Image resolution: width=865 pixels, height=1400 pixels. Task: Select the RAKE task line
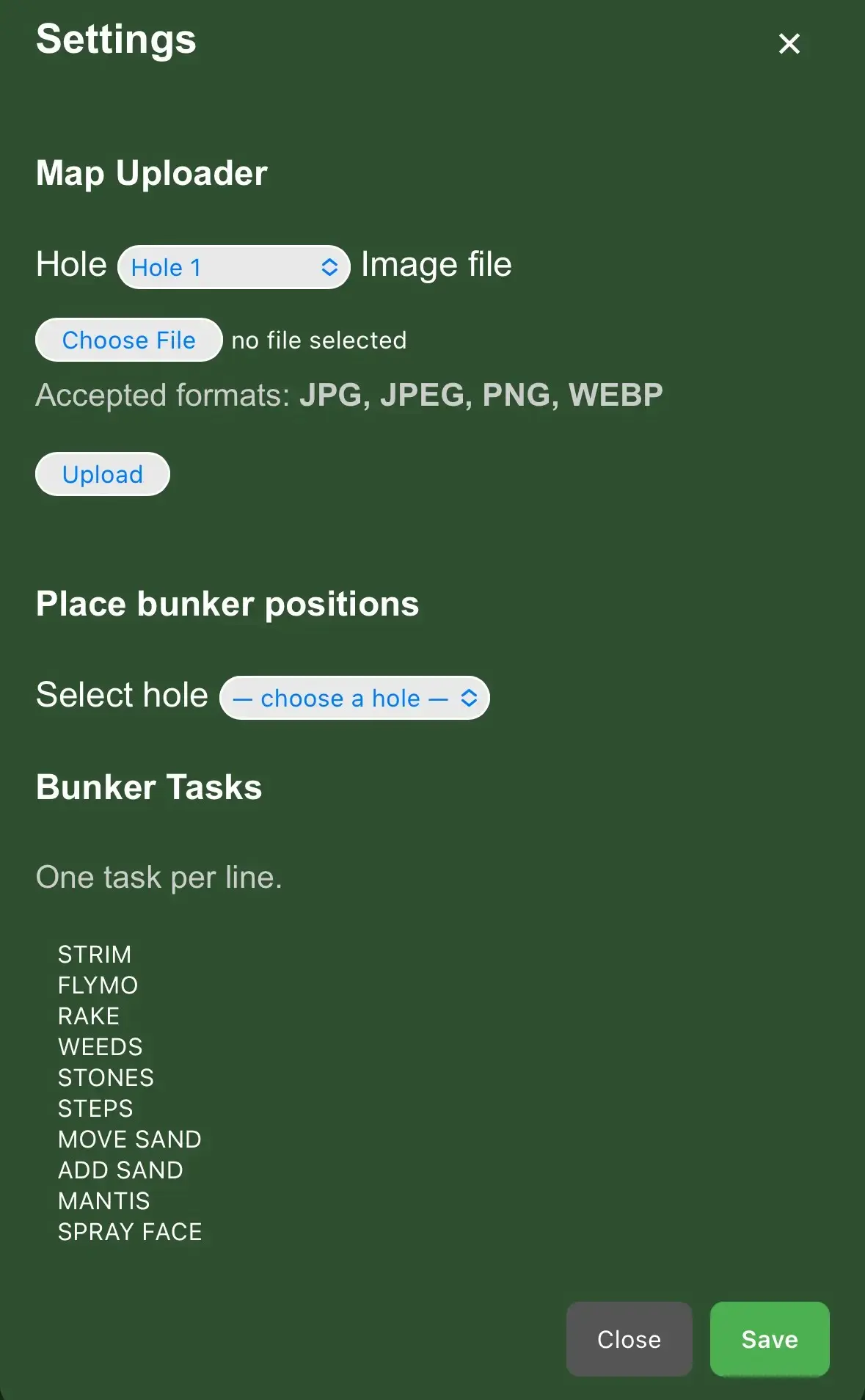[87, 1016]
